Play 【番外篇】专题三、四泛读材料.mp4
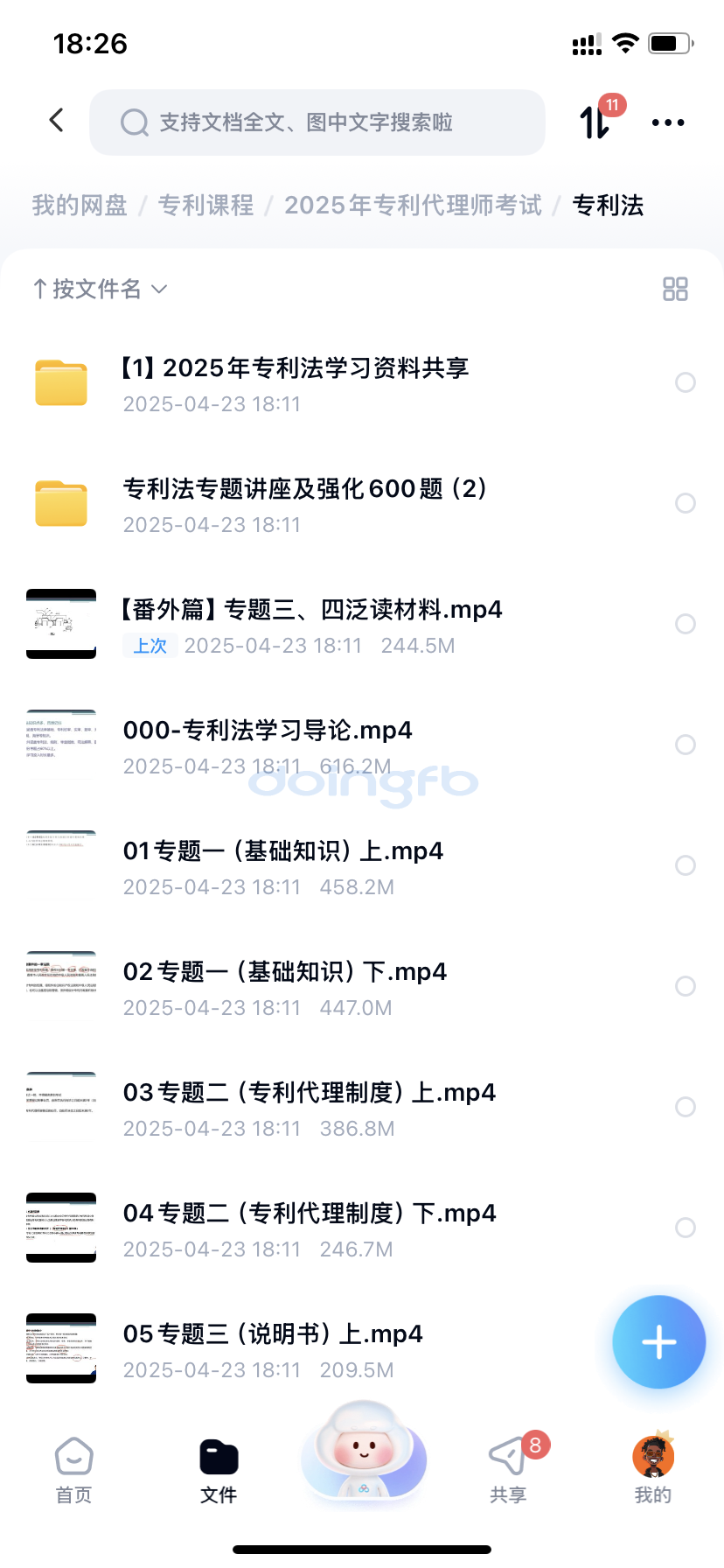The height and width of the screenshot is (1568, 724). 312,610
